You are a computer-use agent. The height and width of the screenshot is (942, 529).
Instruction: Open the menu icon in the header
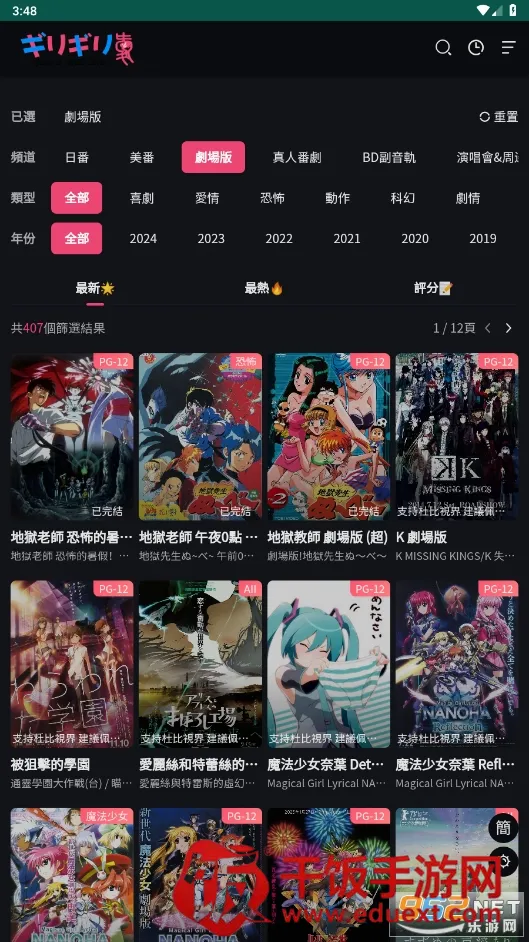tap(509, 48)
